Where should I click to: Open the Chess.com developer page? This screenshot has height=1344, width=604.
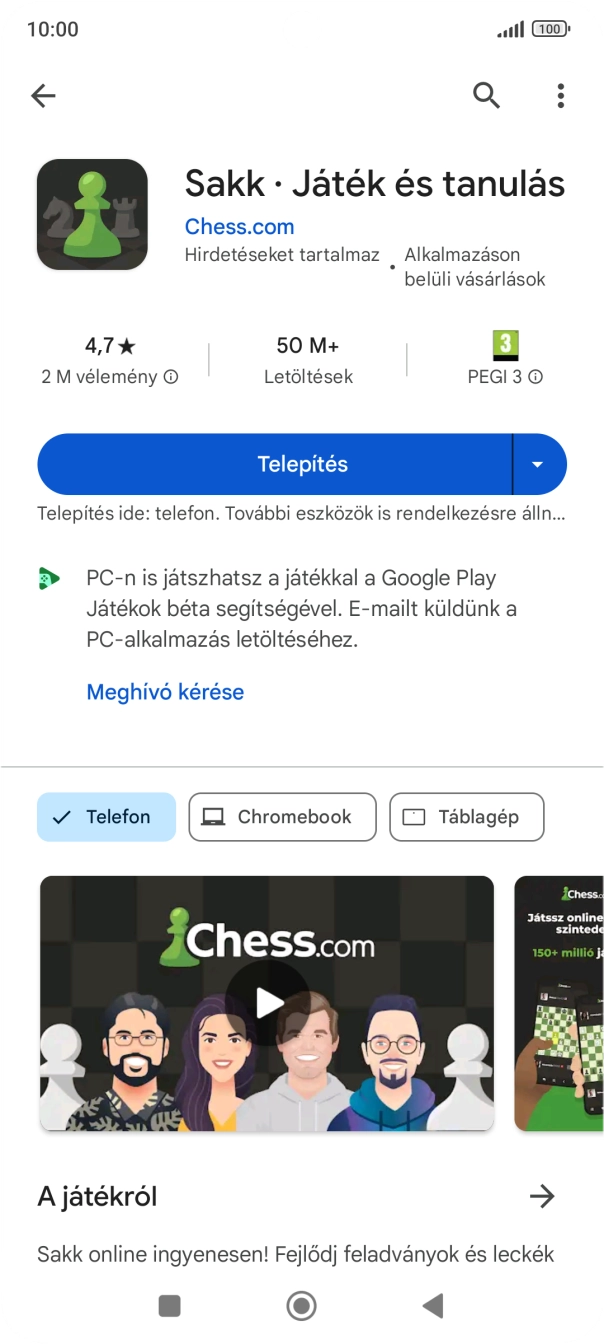pos(239,226)
